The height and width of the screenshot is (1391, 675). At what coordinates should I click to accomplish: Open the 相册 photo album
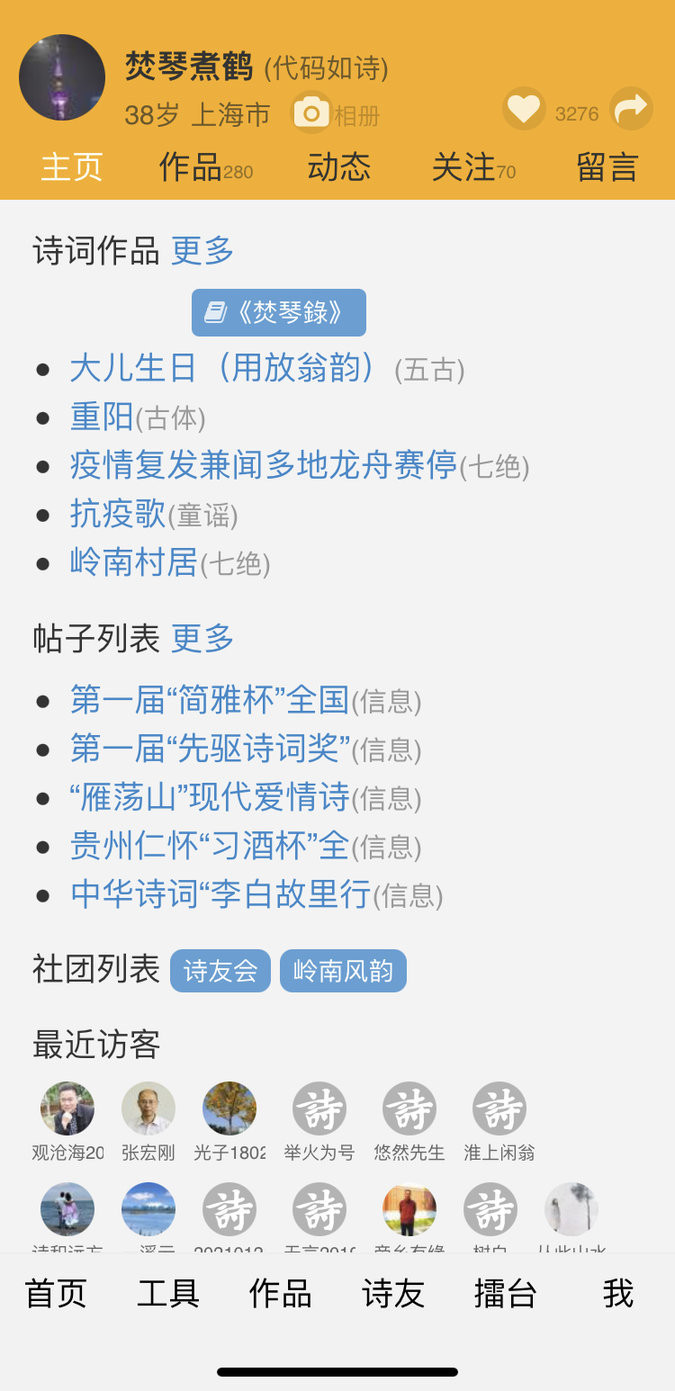click(x=336, y=114)
